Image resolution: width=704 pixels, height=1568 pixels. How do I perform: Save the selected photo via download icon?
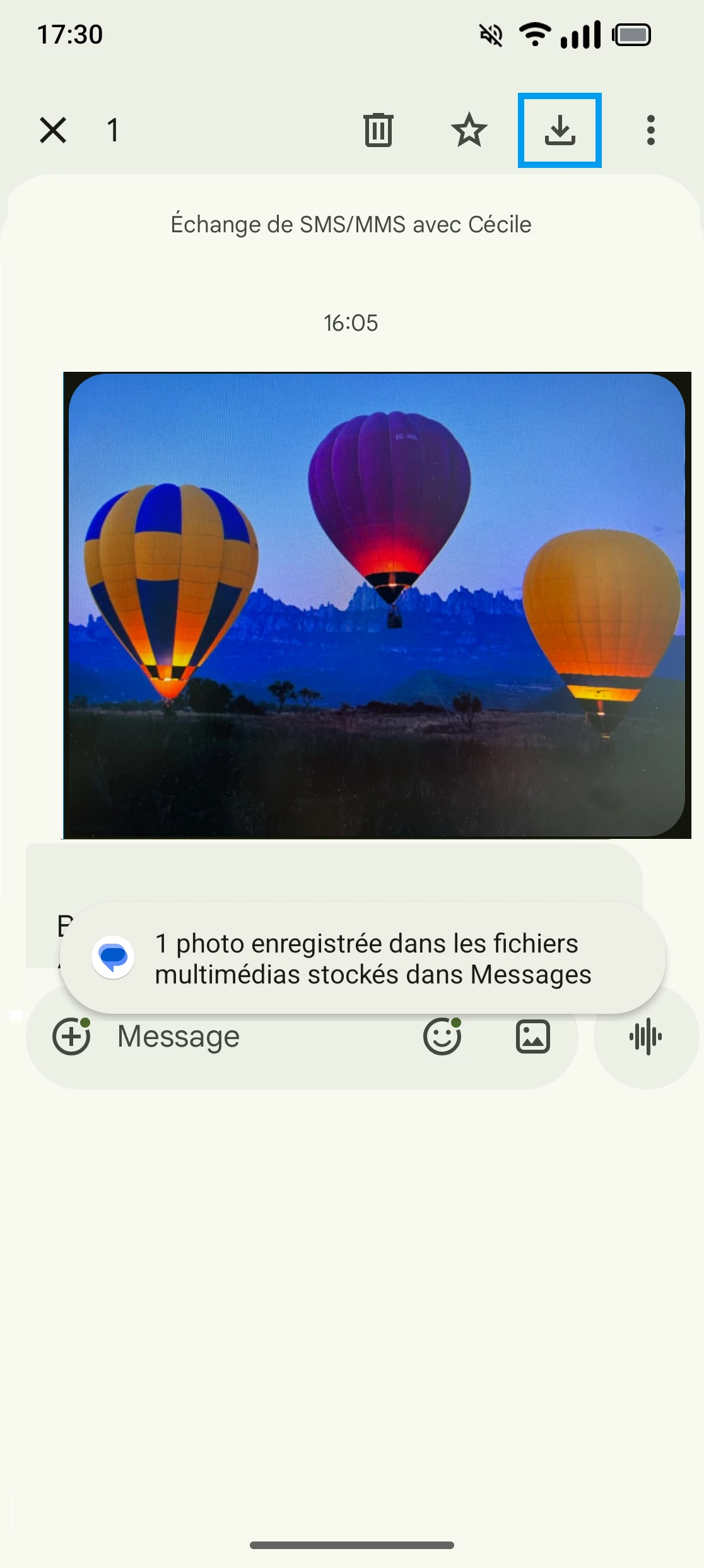click(560, 131)
